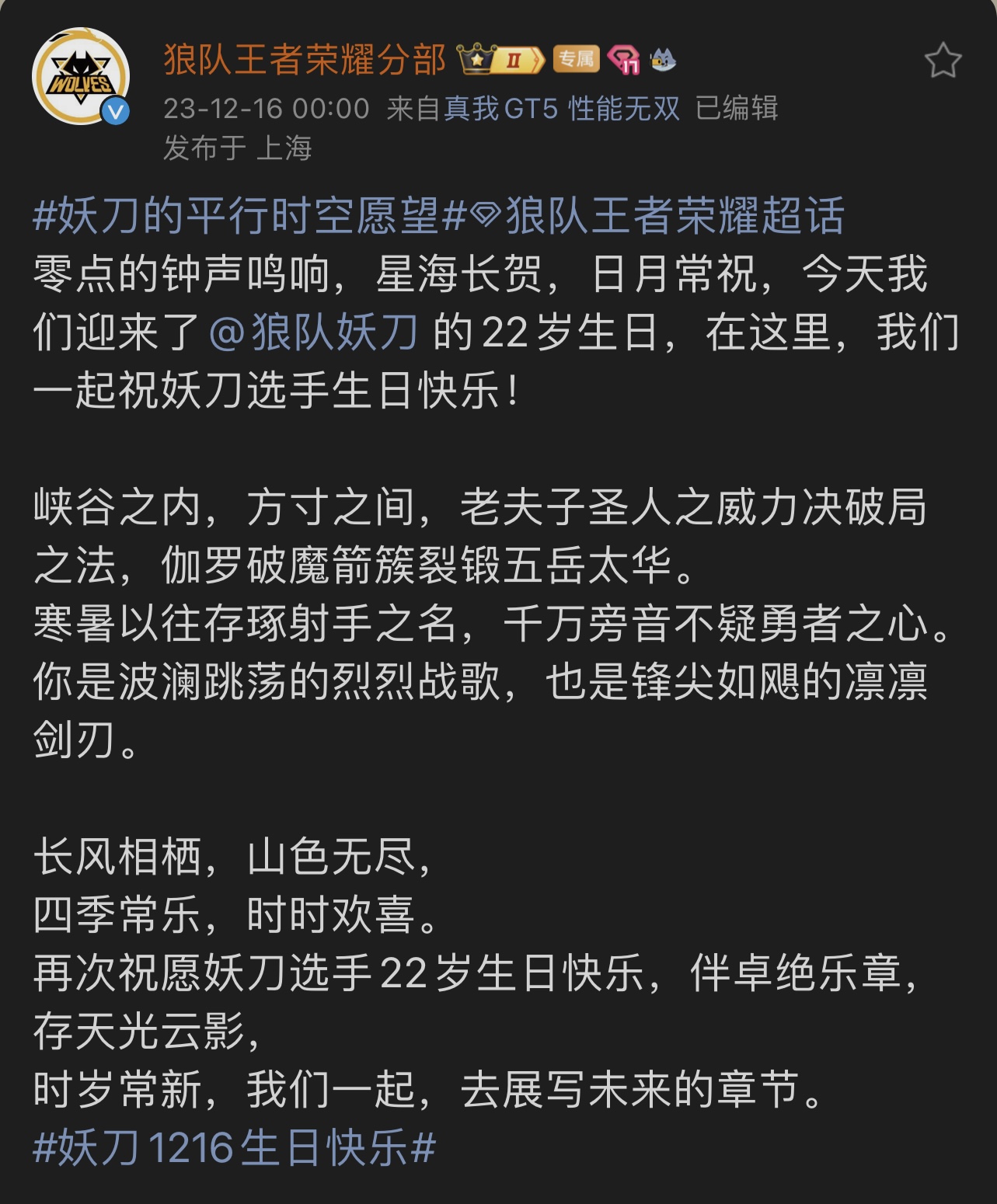Screen dimensions: 997x1204
Task: Open device source link 真我GT5 性能无双
Action: [562, 108]
